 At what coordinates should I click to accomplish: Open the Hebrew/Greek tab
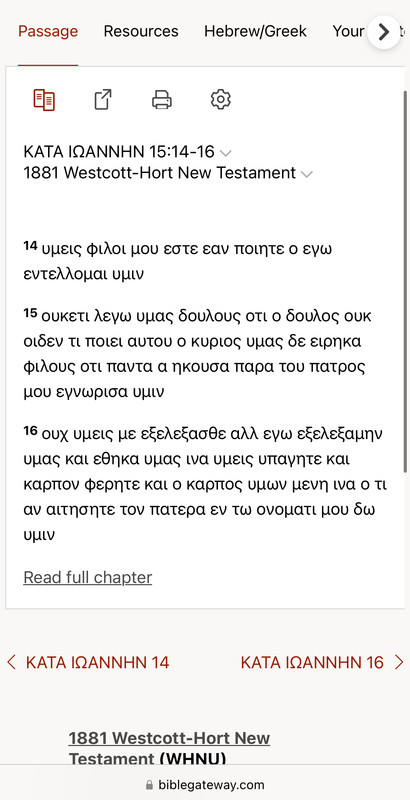click(255, 32)
